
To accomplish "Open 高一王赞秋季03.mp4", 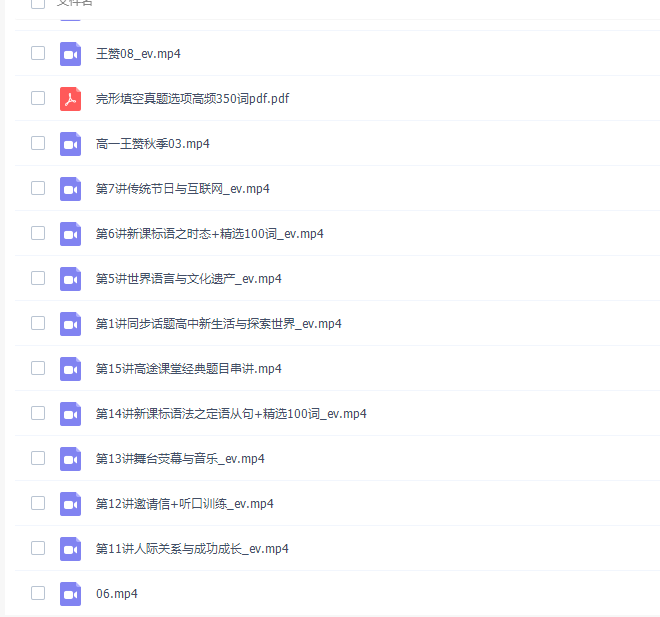I will (x=152, y=144).
